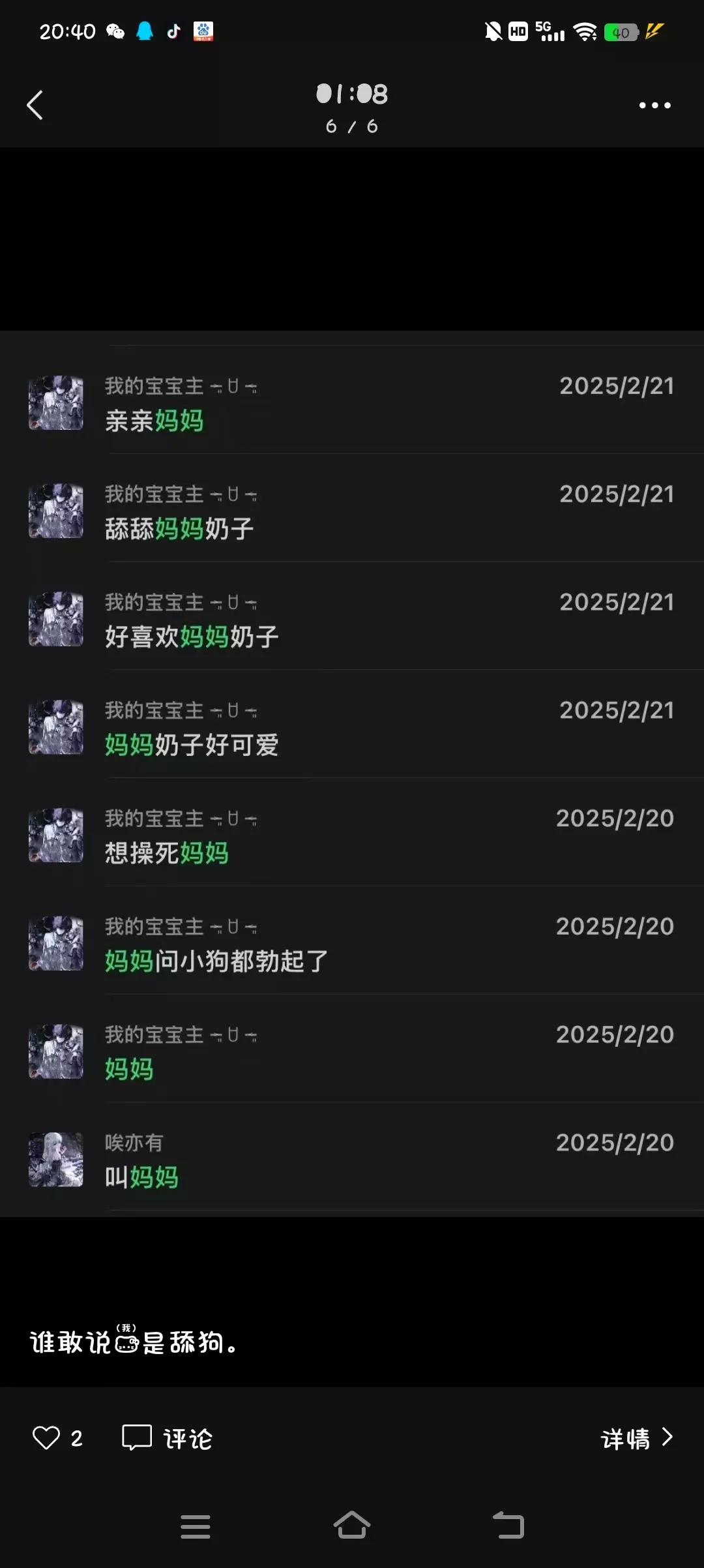704x1568 pixels.
Task: Open the recent apps menu button
Action: pos(195,1526)
